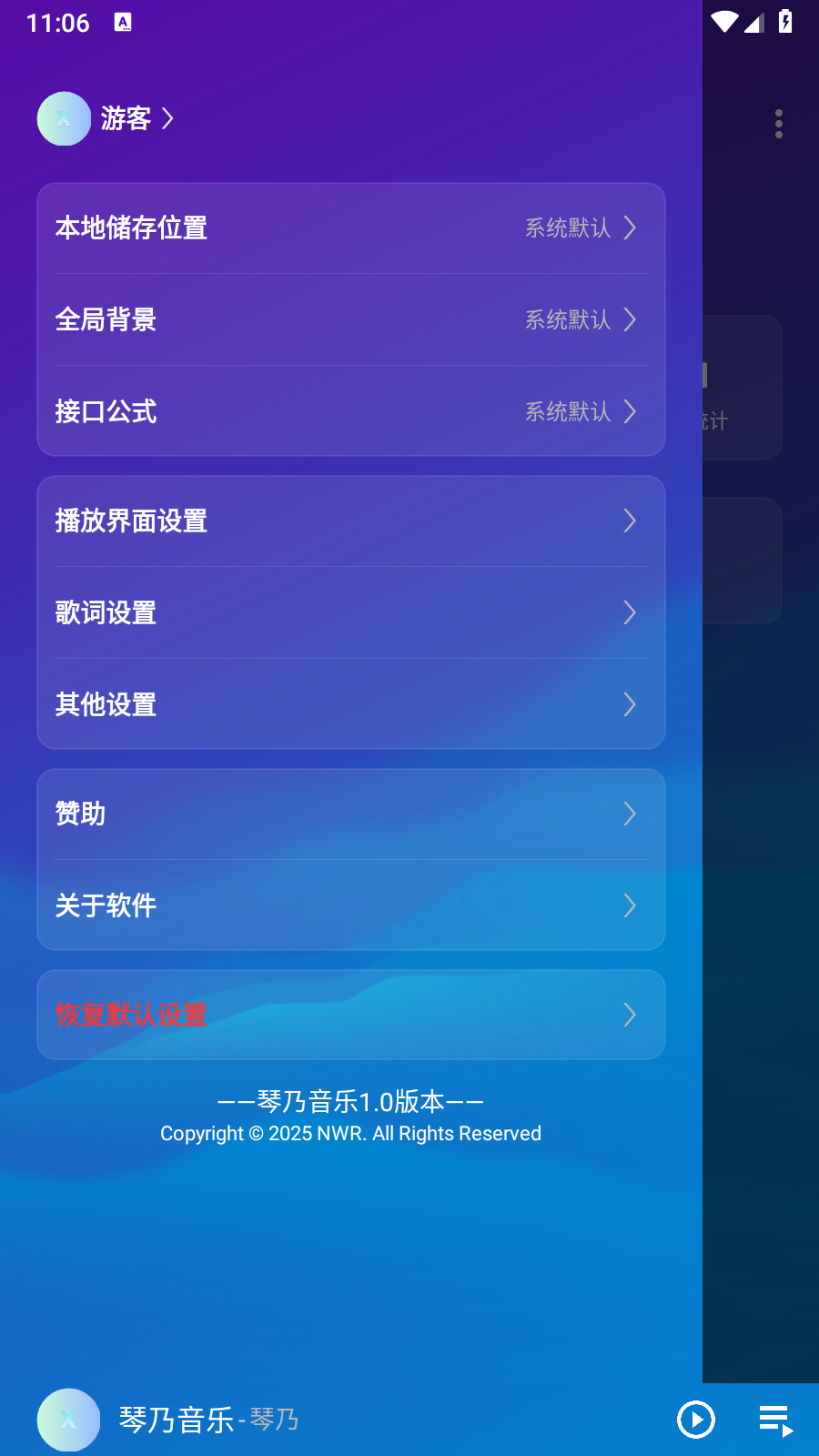819x1456 pixels.
Task: Open 其他设置
Action: tap(351, 704)
